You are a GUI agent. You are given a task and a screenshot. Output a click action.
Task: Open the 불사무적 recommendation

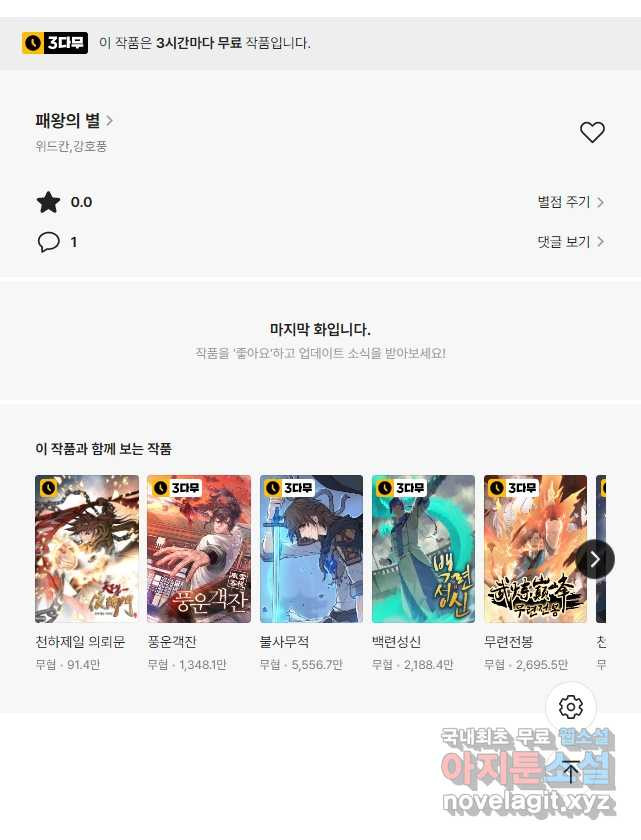point(311,549)
